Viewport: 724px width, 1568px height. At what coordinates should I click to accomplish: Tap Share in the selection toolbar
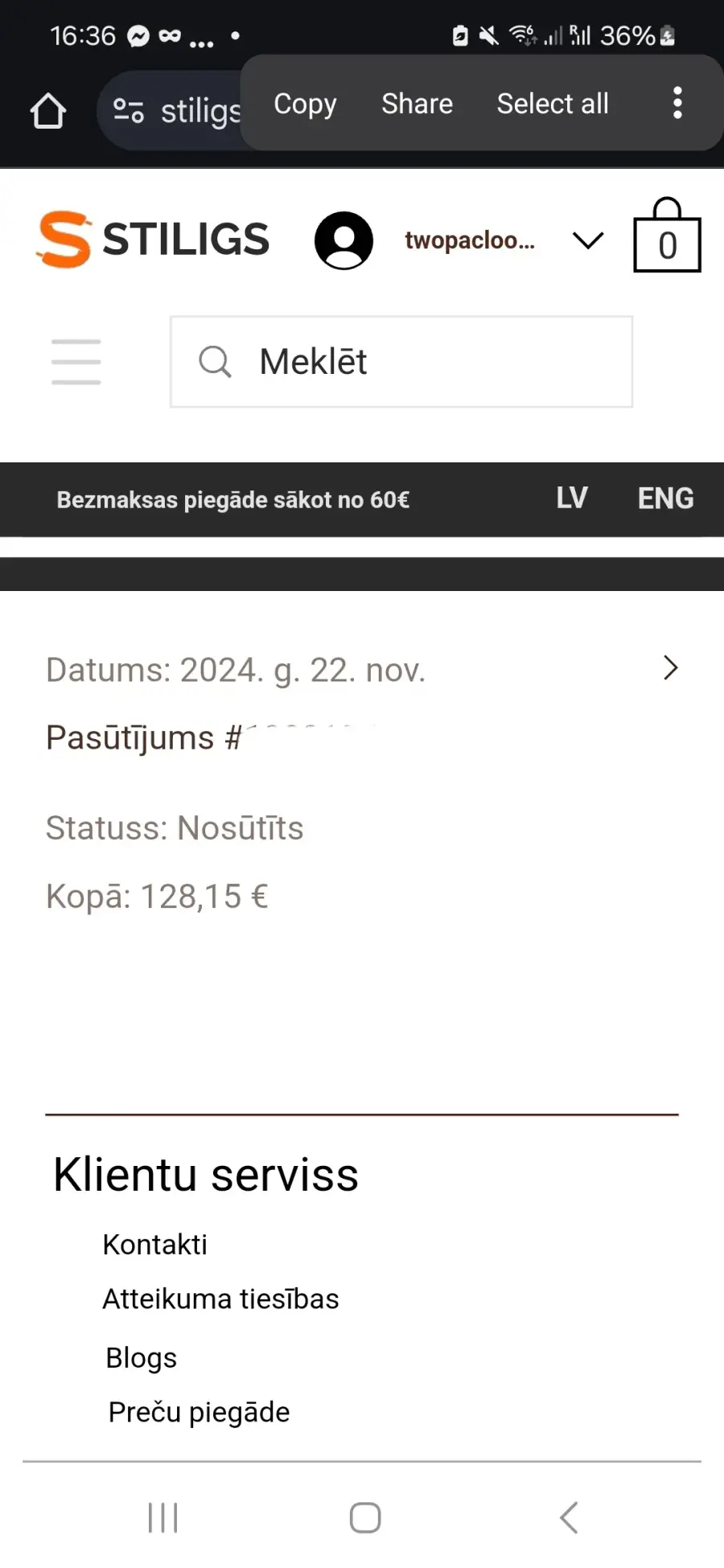(417, 104)
